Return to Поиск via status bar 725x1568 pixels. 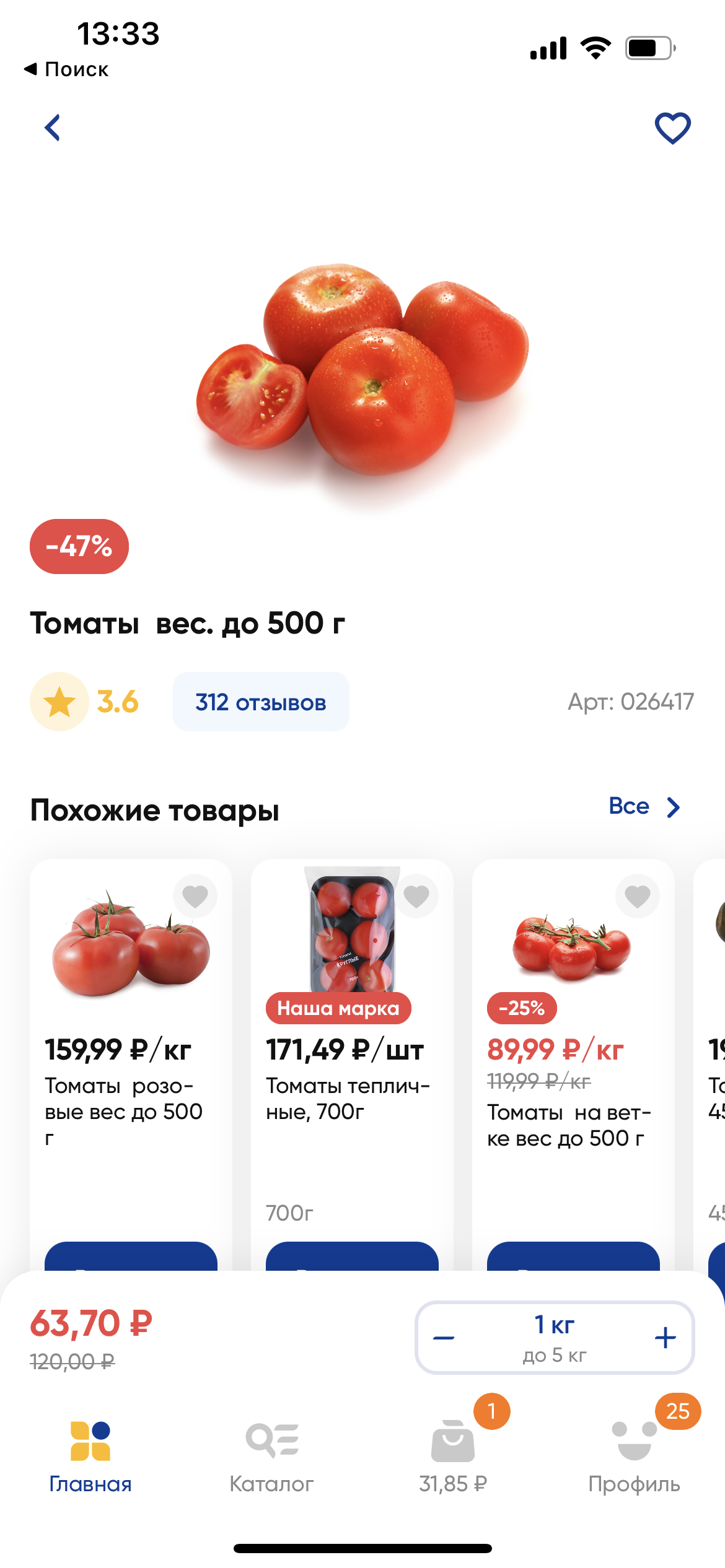66,69
